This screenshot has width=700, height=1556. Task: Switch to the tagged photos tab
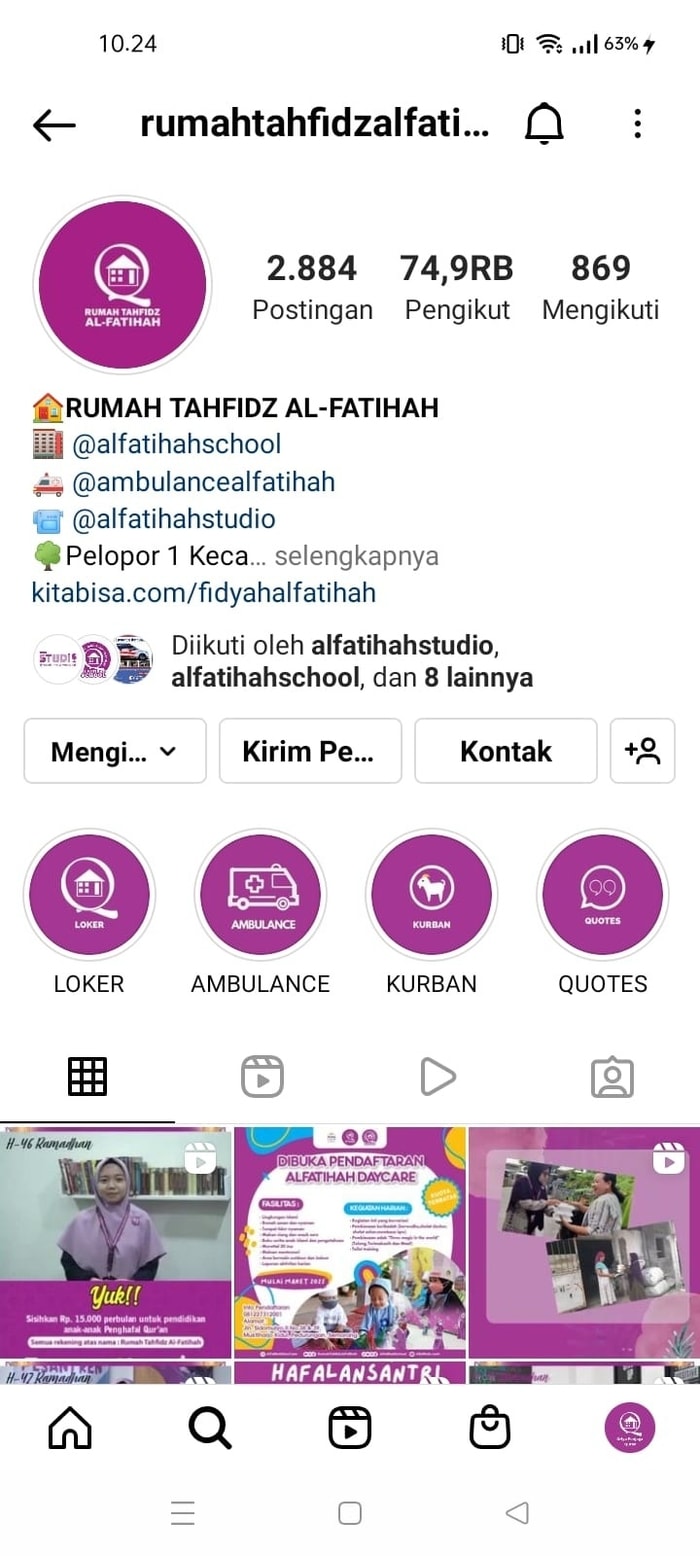612,1077
